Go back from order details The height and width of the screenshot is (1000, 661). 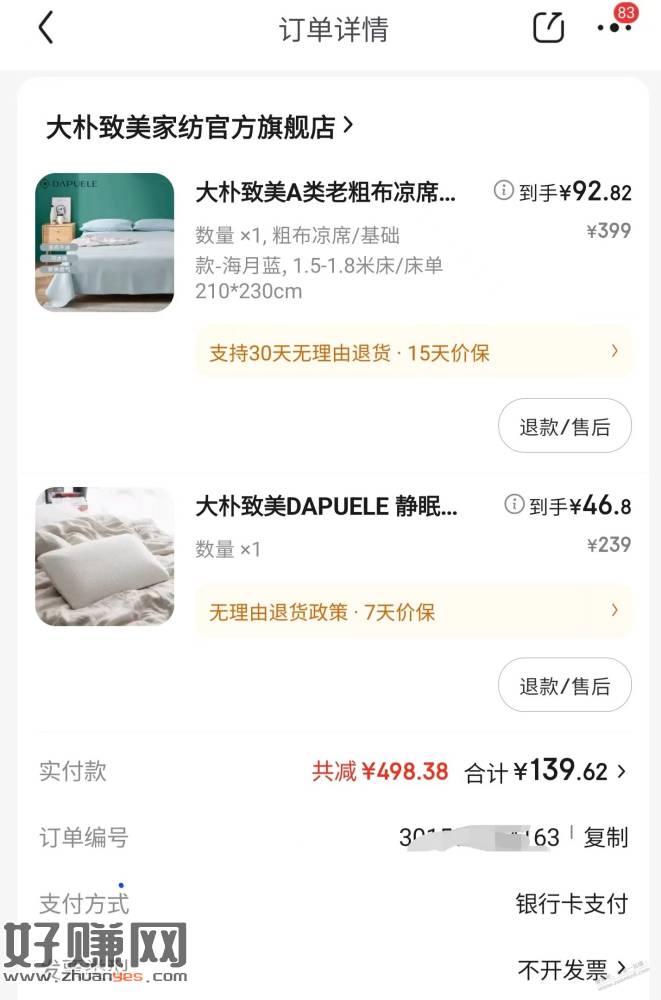point(45,28)
